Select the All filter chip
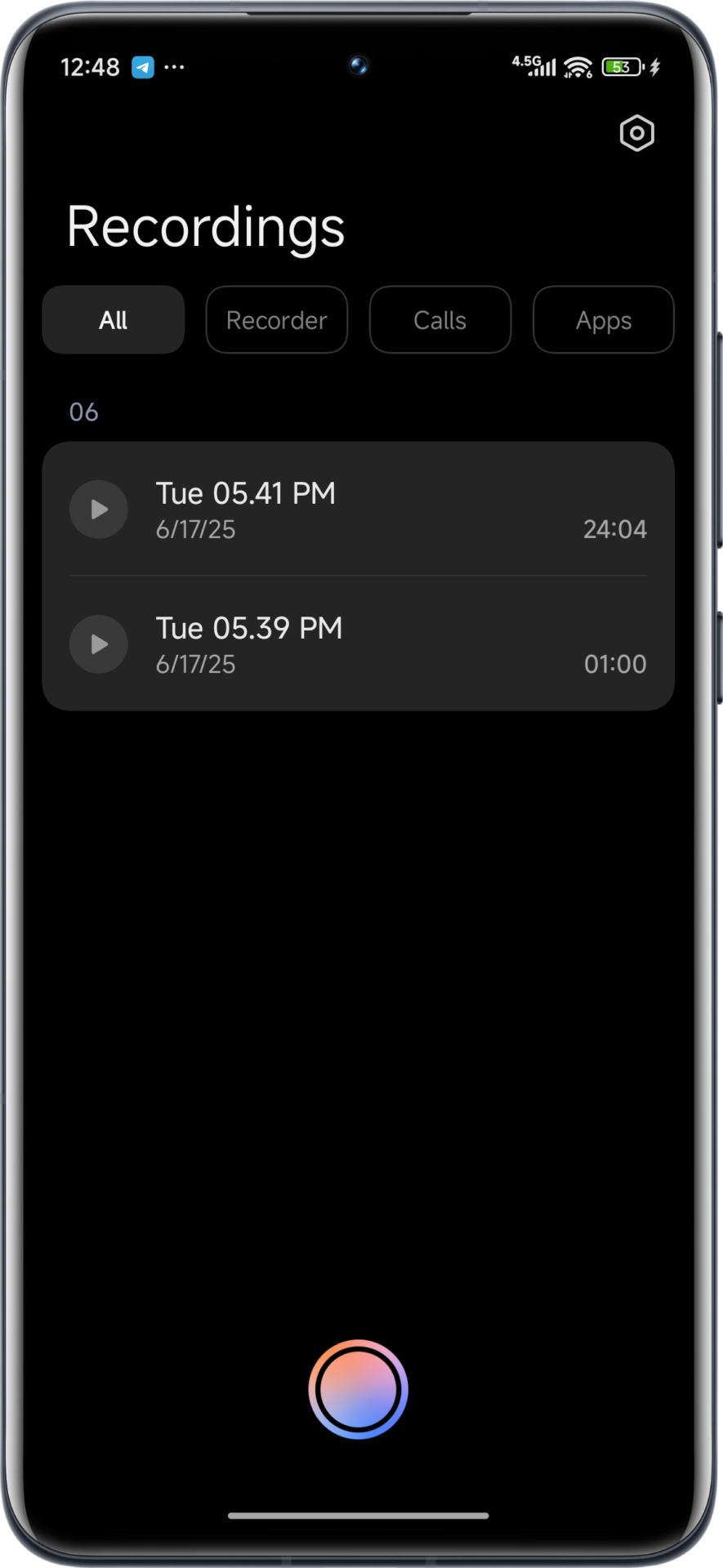Screen dimensions: 723x1568 coord(114,320)
